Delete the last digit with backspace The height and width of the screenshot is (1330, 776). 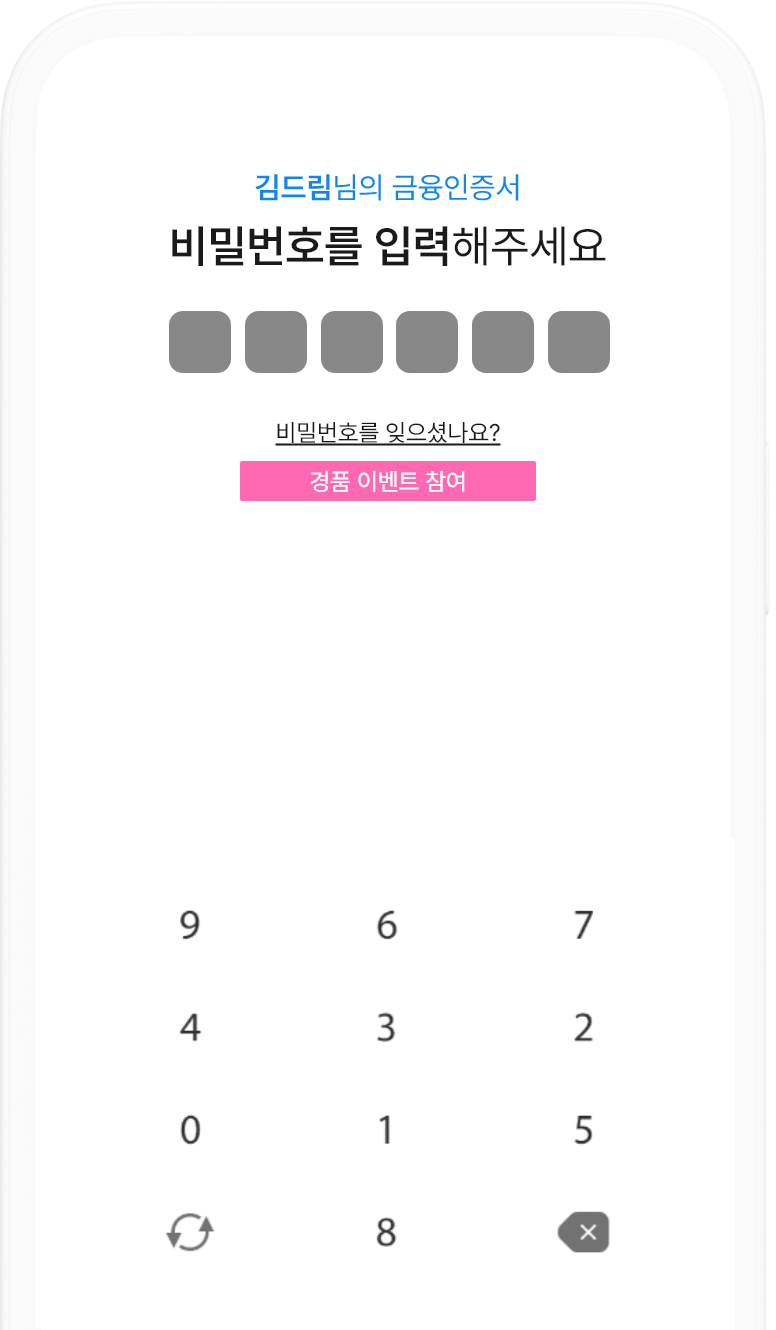click(x=584, y=1232)
